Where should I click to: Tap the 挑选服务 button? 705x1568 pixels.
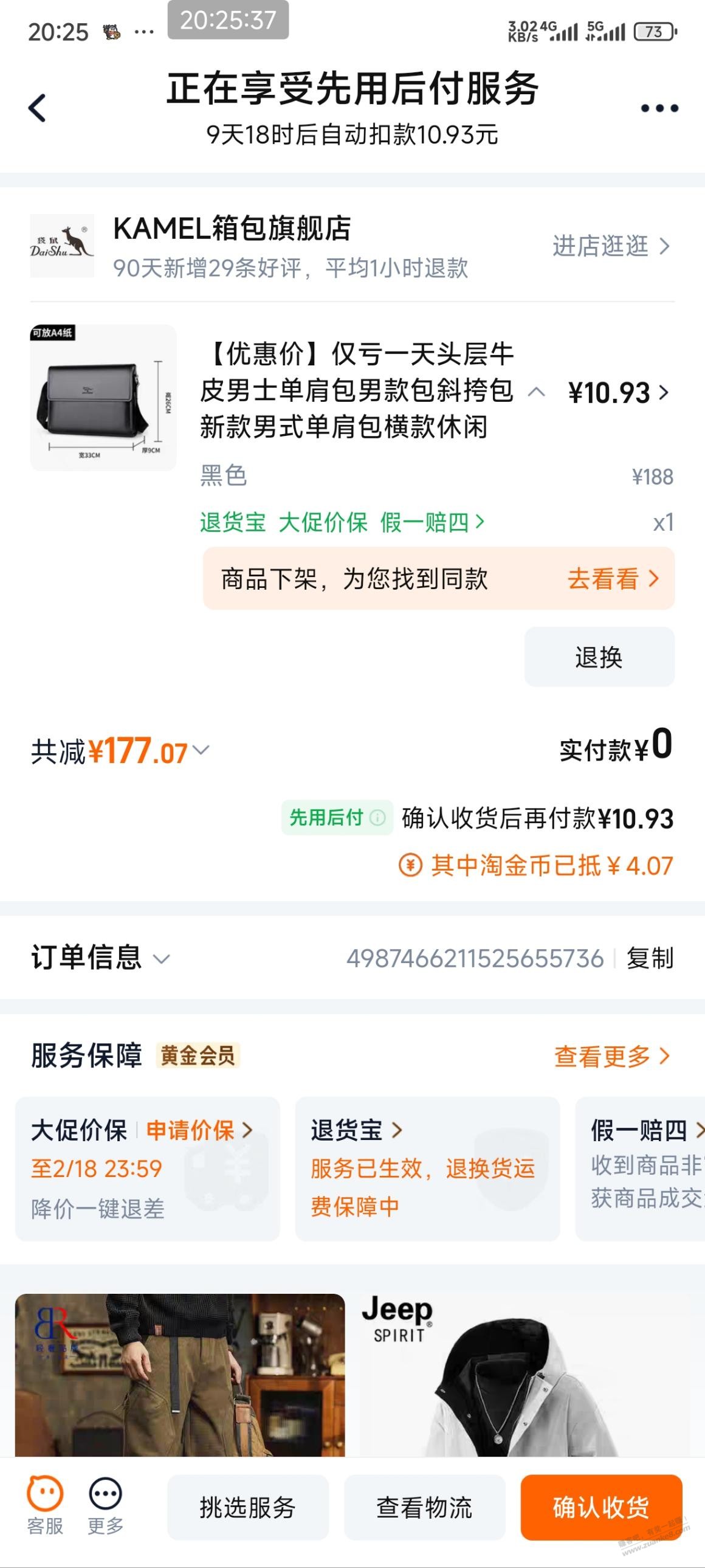coord(247,1508)
